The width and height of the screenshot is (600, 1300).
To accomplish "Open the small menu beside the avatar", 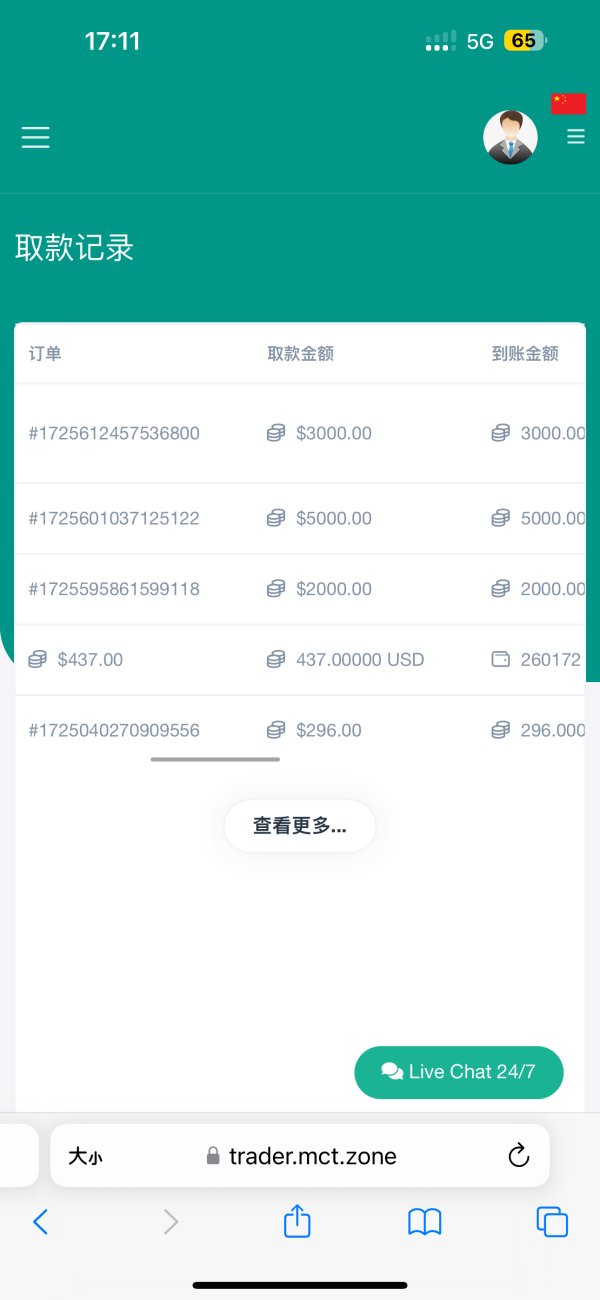I will point(576,137).
